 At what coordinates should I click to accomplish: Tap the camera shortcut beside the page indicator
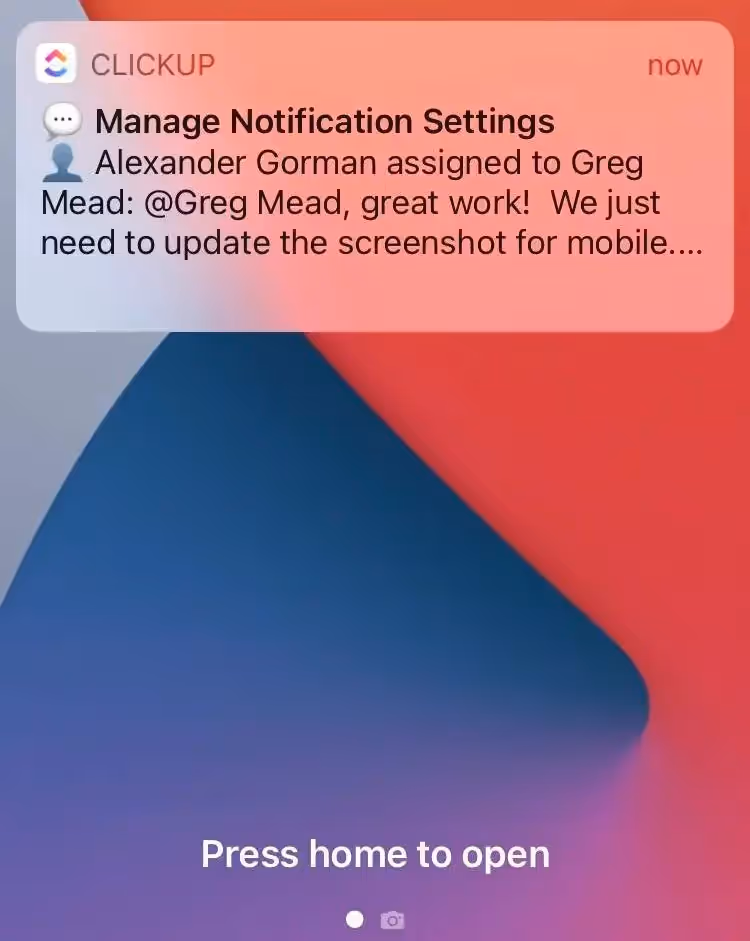[x=392, y=919]
